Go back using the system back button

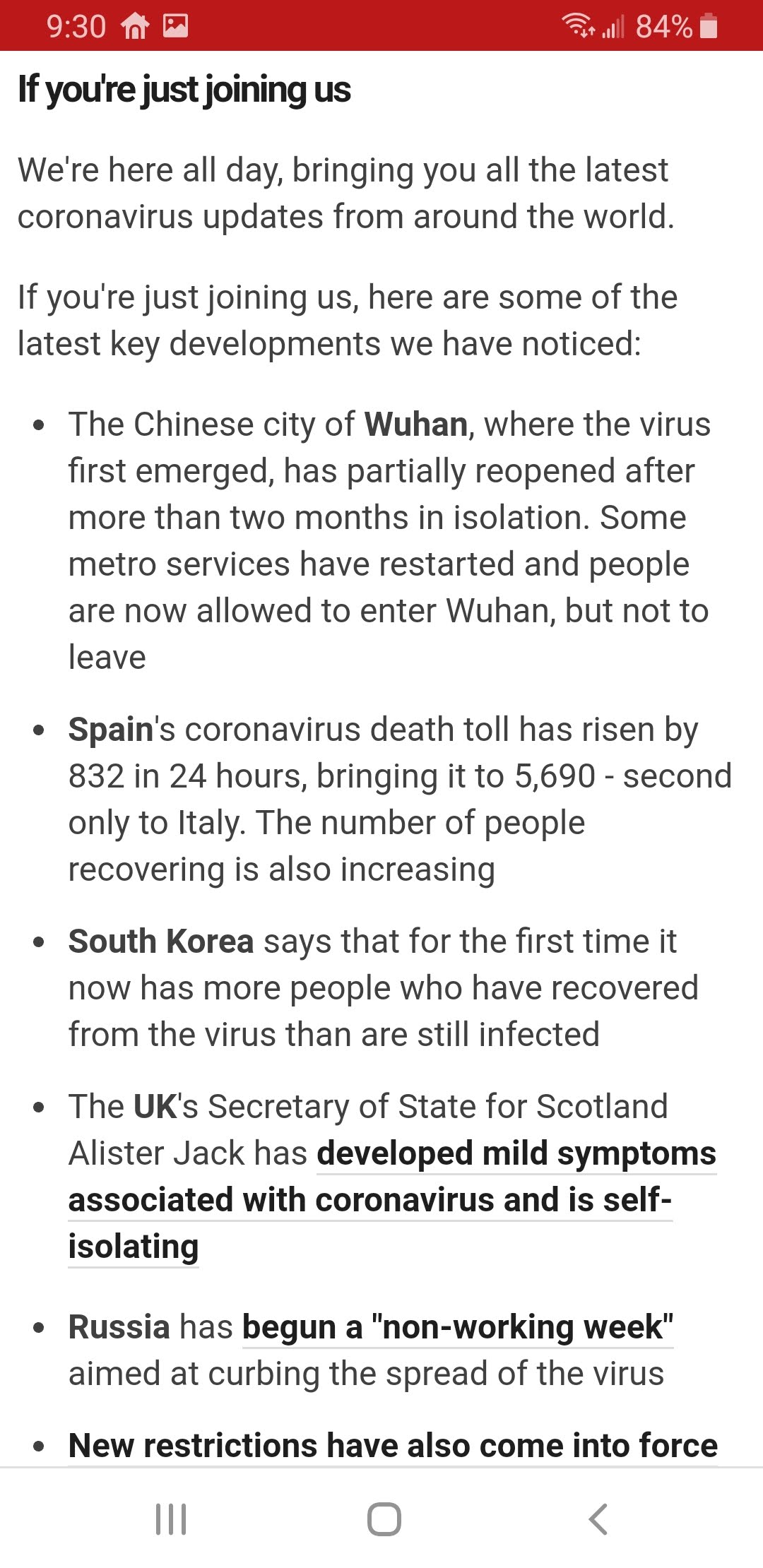tap(598, 1519)
